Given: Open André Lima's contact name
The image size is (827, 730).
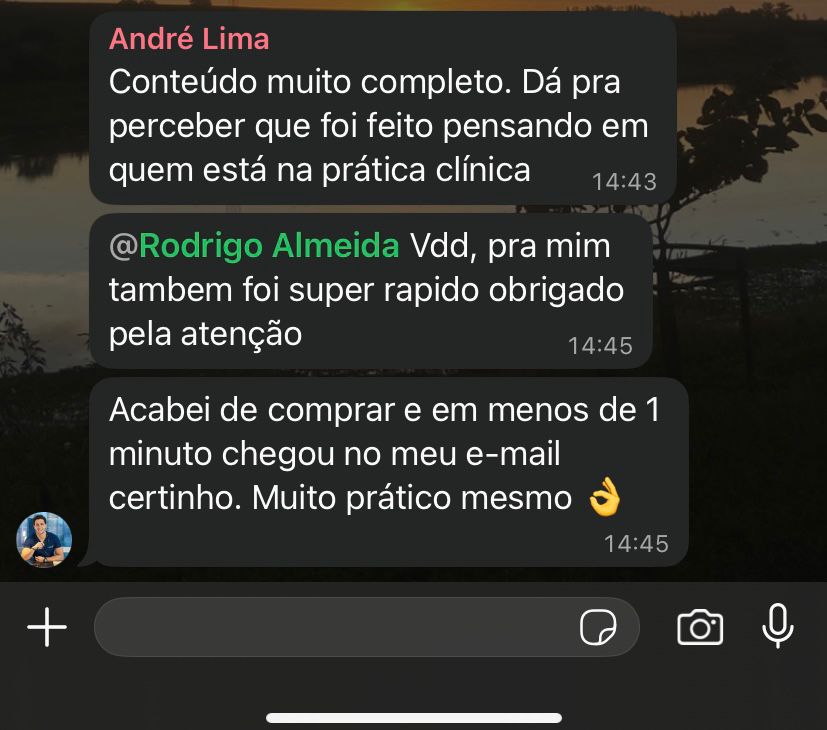Looking at the screenshot, I should pos(189,39).
